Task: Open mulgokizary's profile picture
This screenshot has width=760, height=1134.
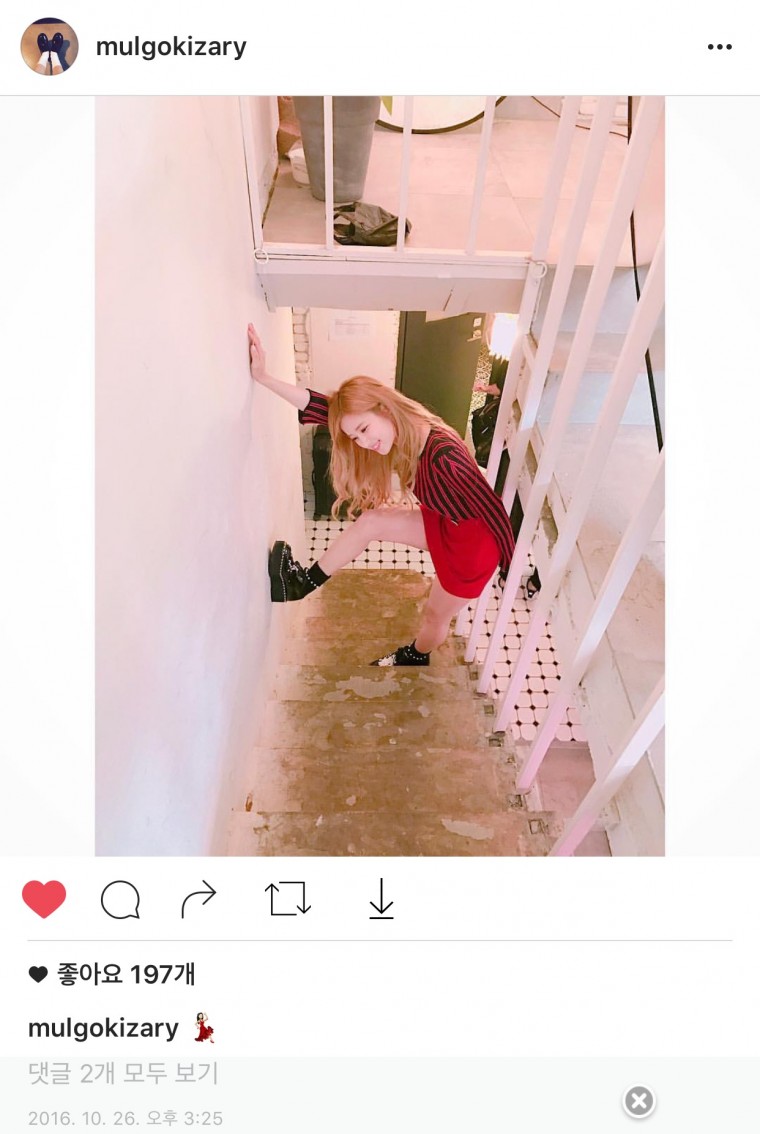Action: coord(49,47)
